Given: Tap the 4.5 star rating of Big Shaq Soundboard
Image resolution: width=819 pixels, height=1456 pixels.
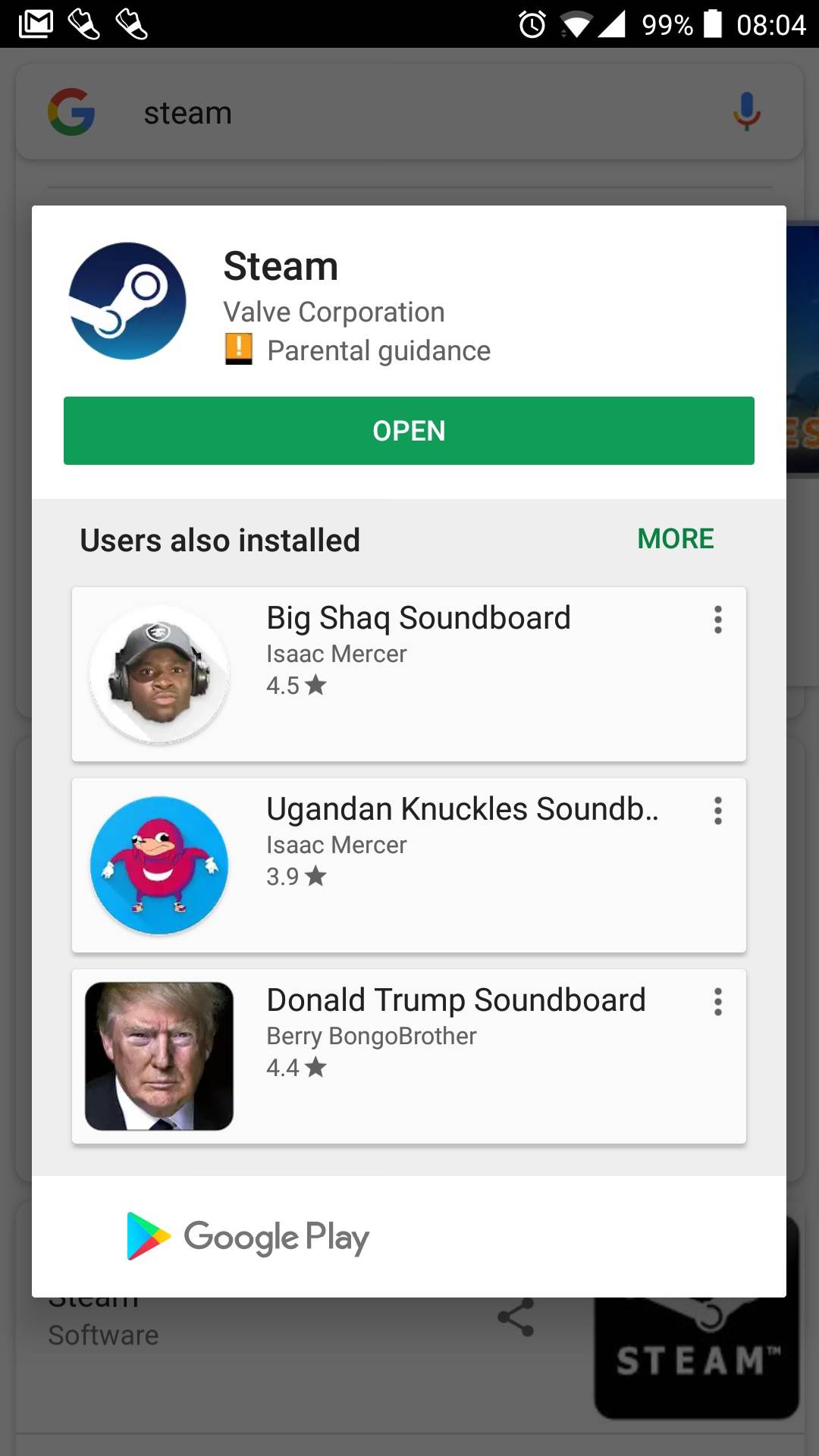Looking at the screenshot, I should point(295,686).
